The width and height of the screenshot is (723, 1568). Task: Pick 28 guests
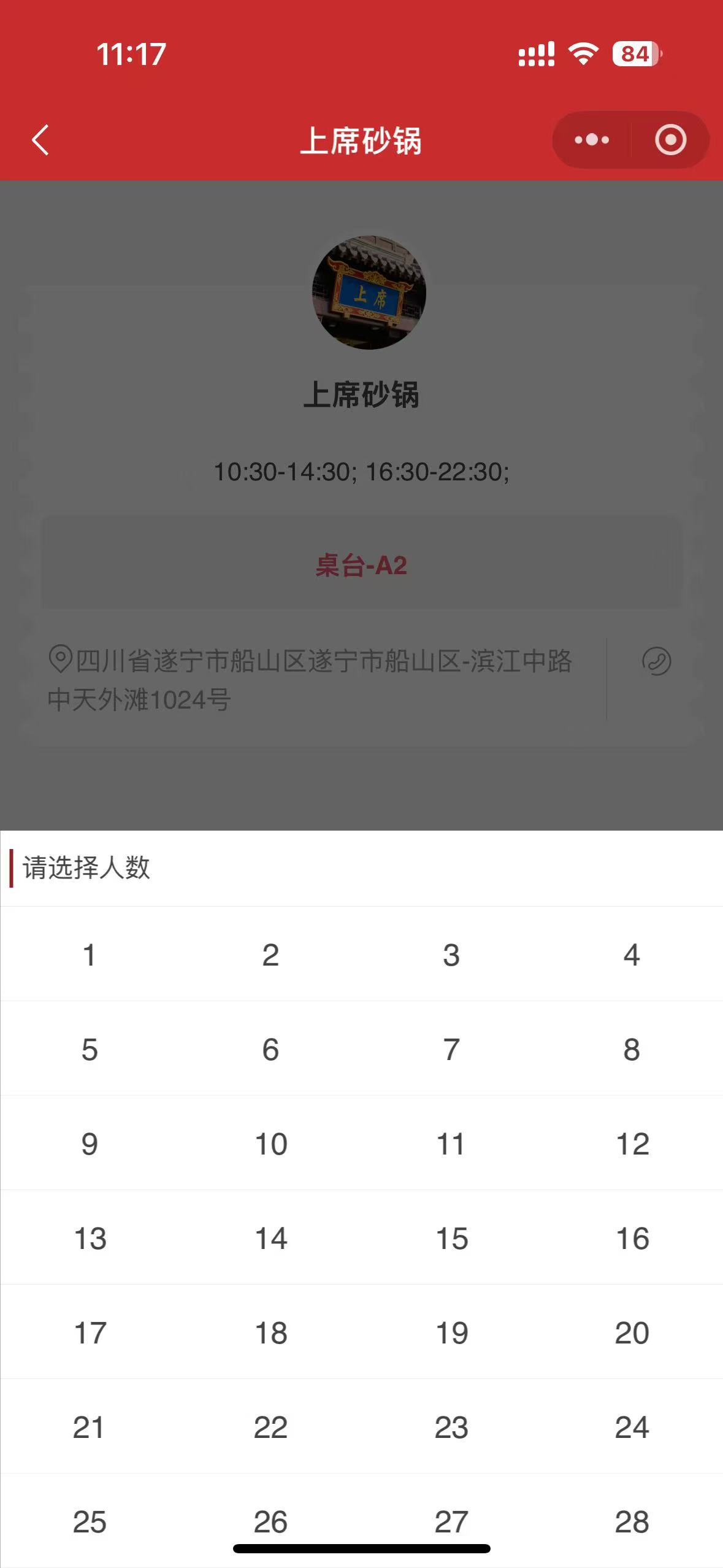tap(632, 1521)
